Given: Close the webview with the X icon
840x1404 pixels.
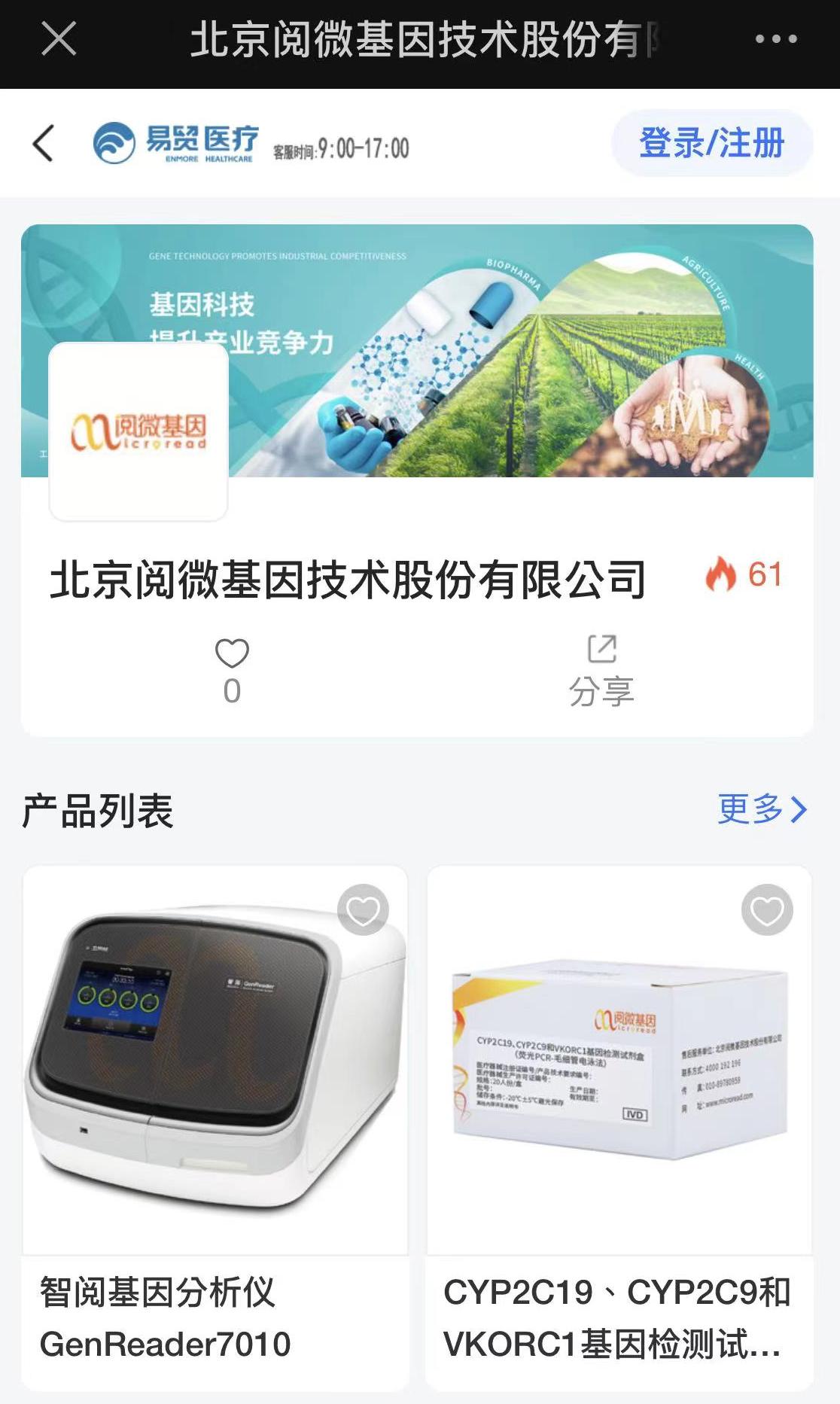Looking at the screenshot, I should click(59, 38).
